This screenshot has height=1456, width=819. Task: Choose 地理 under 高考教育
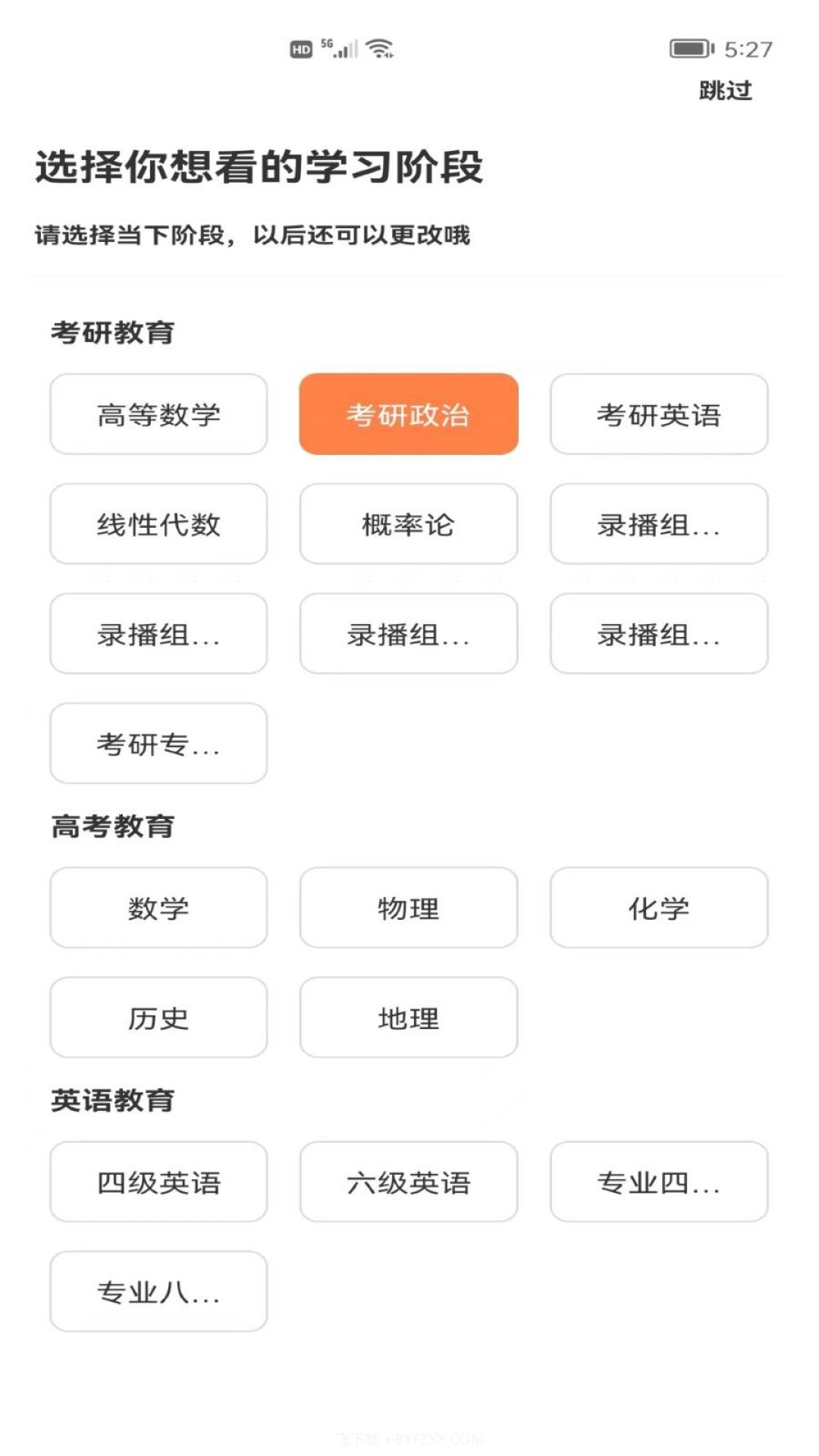[409, 1018]
